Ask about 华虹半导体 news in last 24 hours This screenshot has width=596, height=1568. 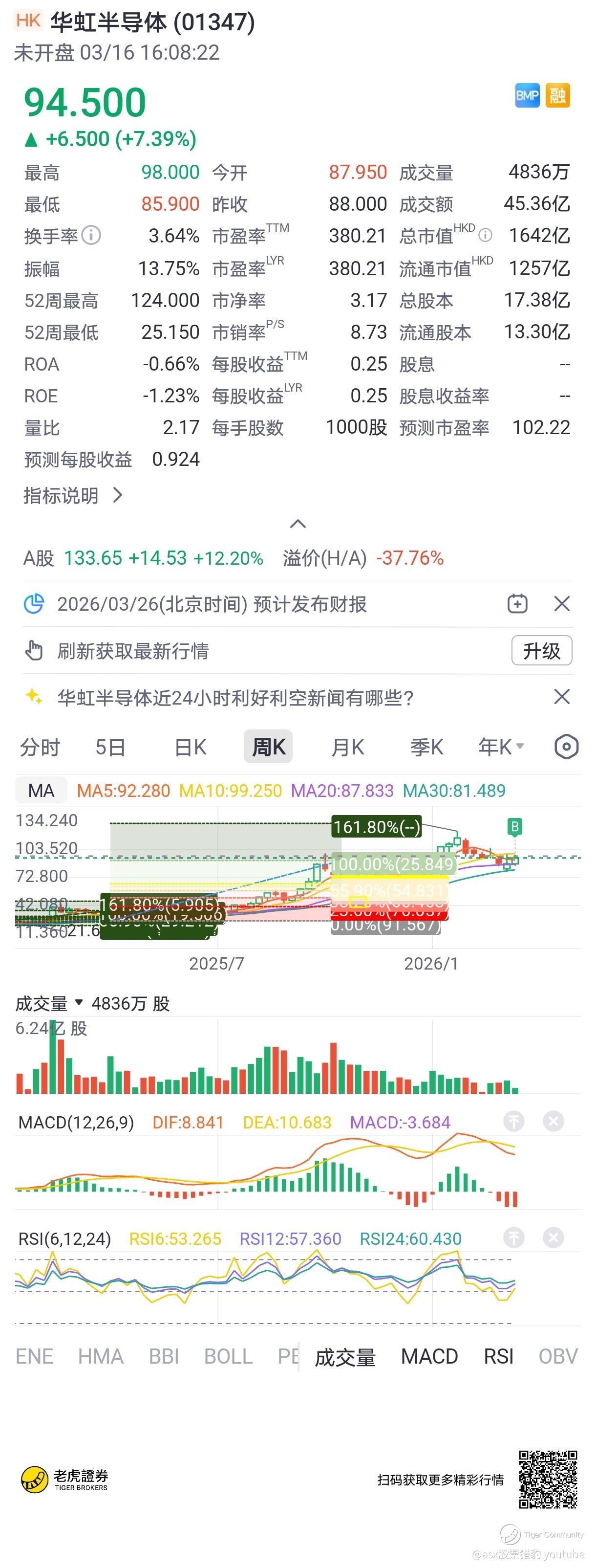tap(236, 698)
